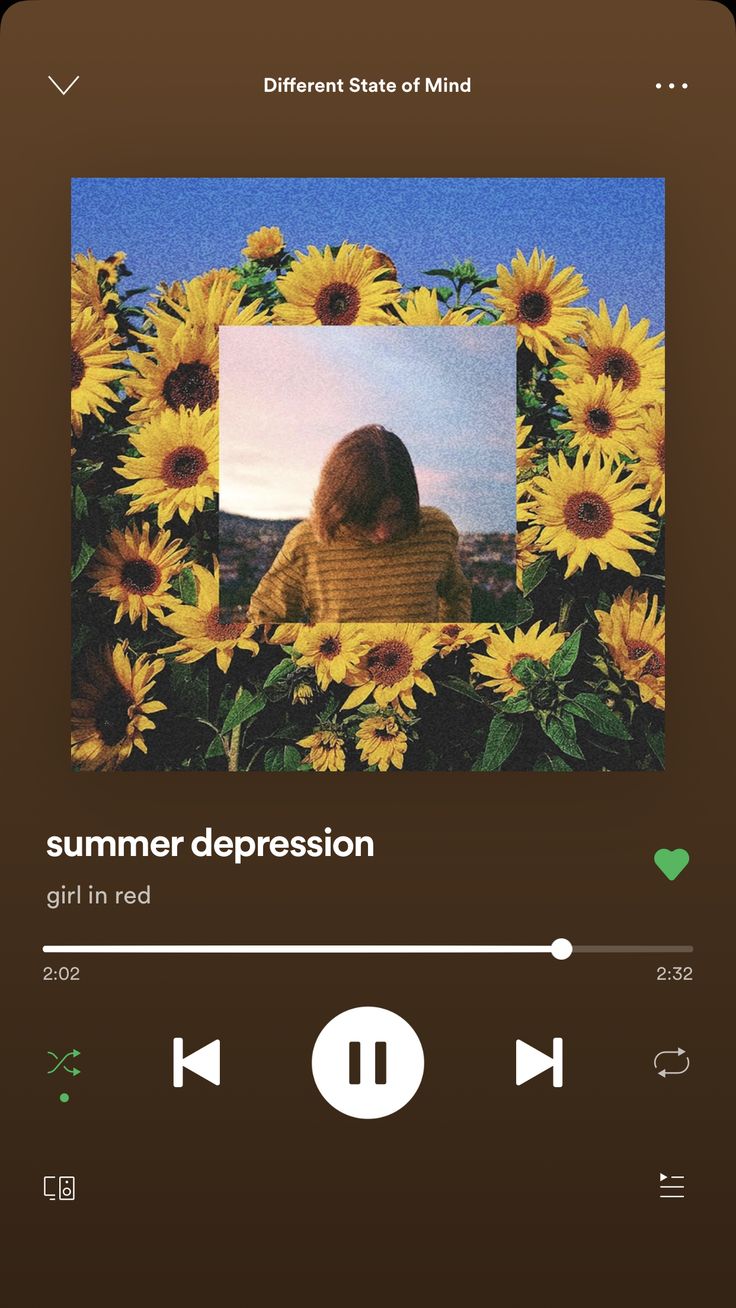Collapse the now playing screen with down chevron
This screenshot has height=1308, width=736.
click(x=63, y=86)
